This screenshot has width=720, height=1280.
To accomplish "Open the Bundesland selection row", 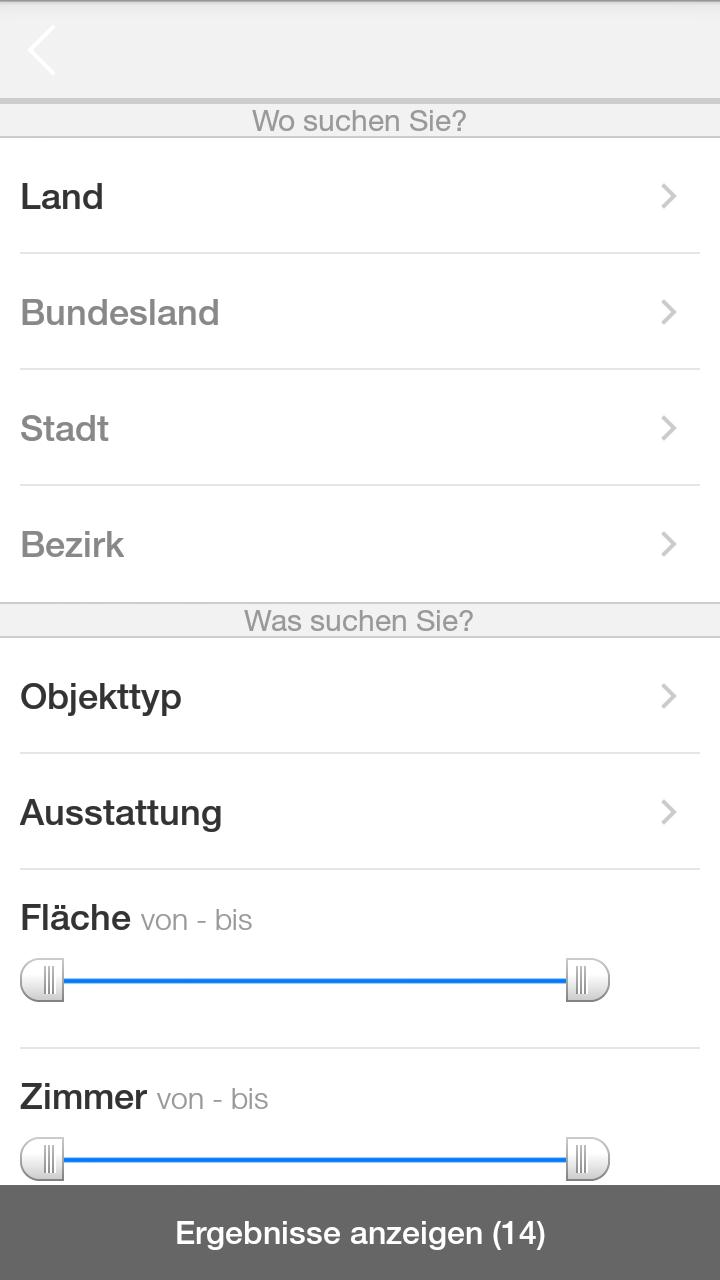I will (x=360, y=313).
